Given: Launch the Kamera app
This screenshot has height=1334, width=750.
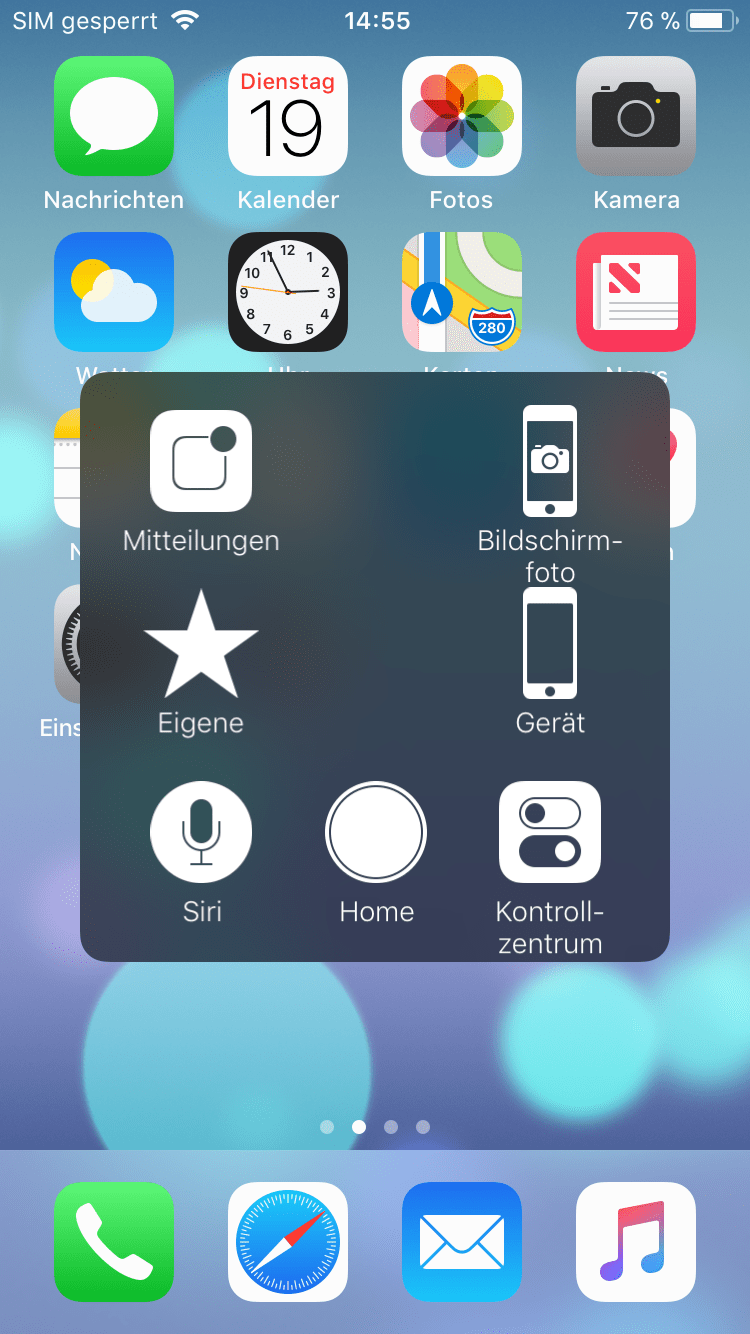Looking at the screenshot, I should point(636,116).
